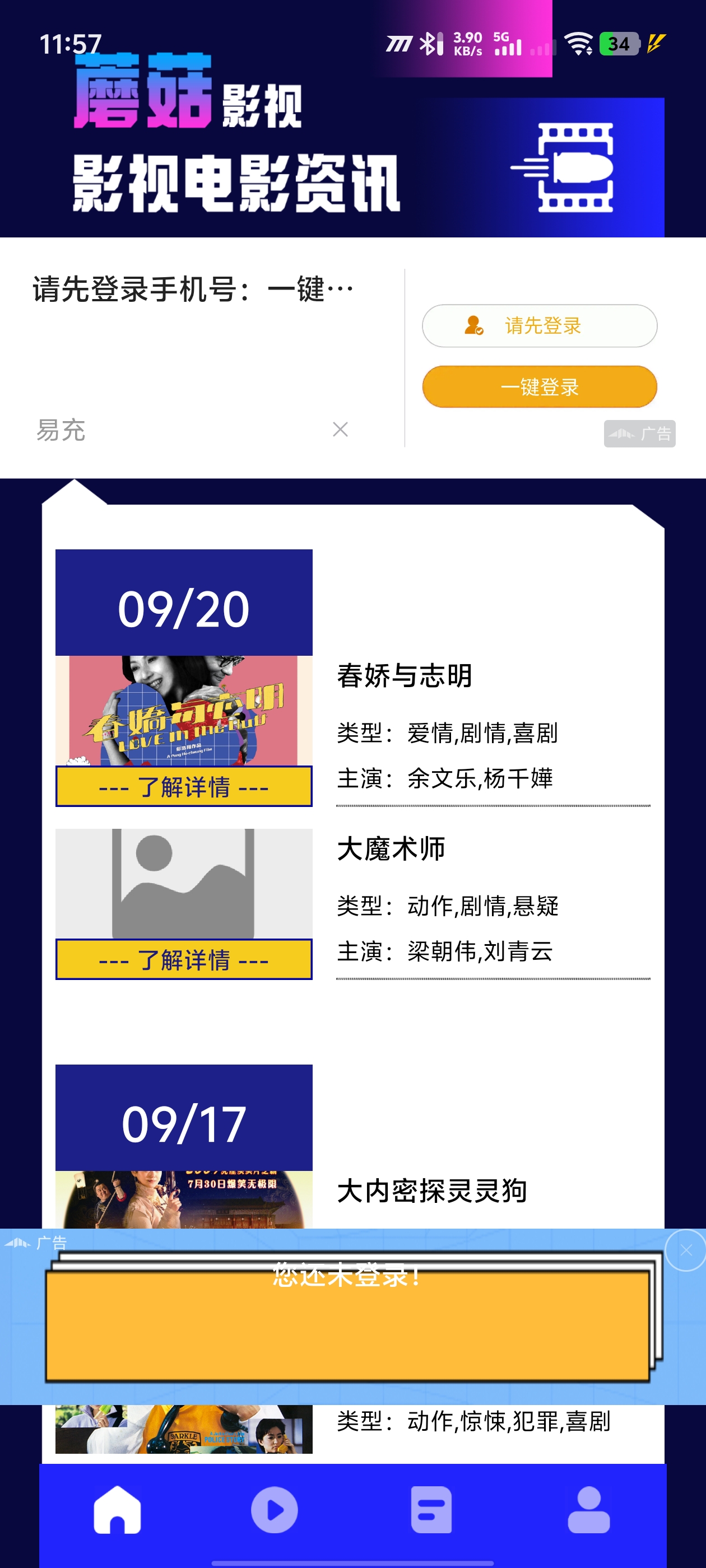Open 了解详情 for 春娇与志明

[x=183, y=787]
